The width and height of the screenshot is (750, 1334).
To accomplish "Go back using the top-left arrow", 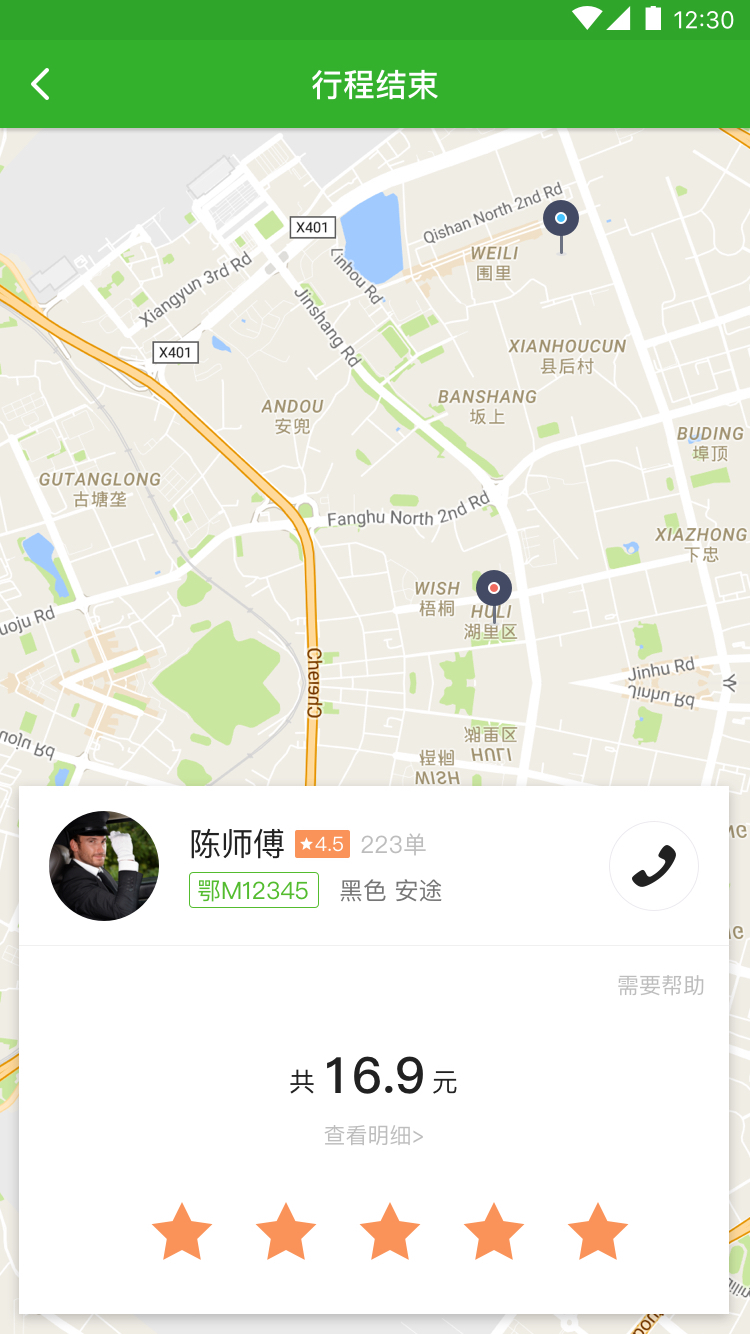I will [40, 85].
